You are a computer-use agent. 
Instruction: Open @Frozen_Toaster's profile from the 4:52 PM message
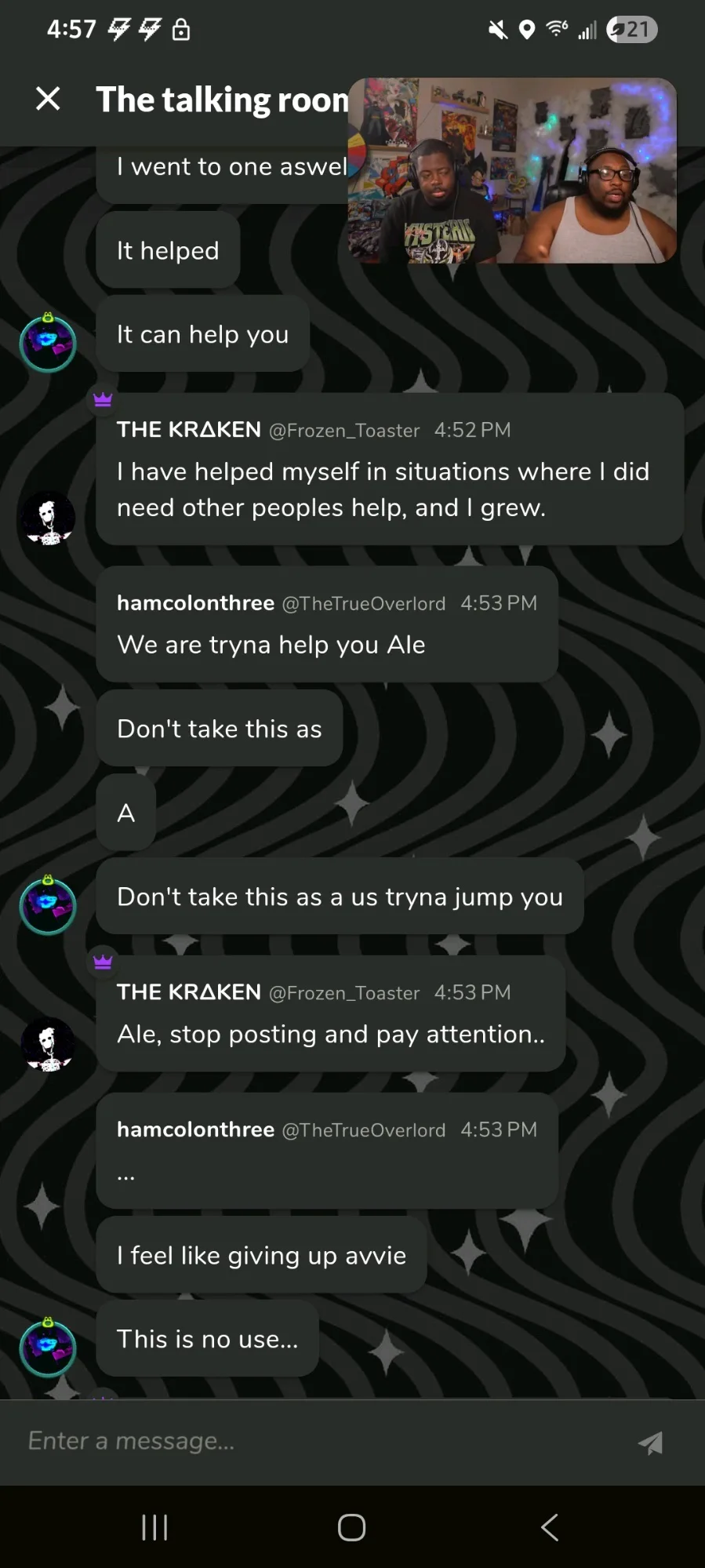(x=344, y=431)
